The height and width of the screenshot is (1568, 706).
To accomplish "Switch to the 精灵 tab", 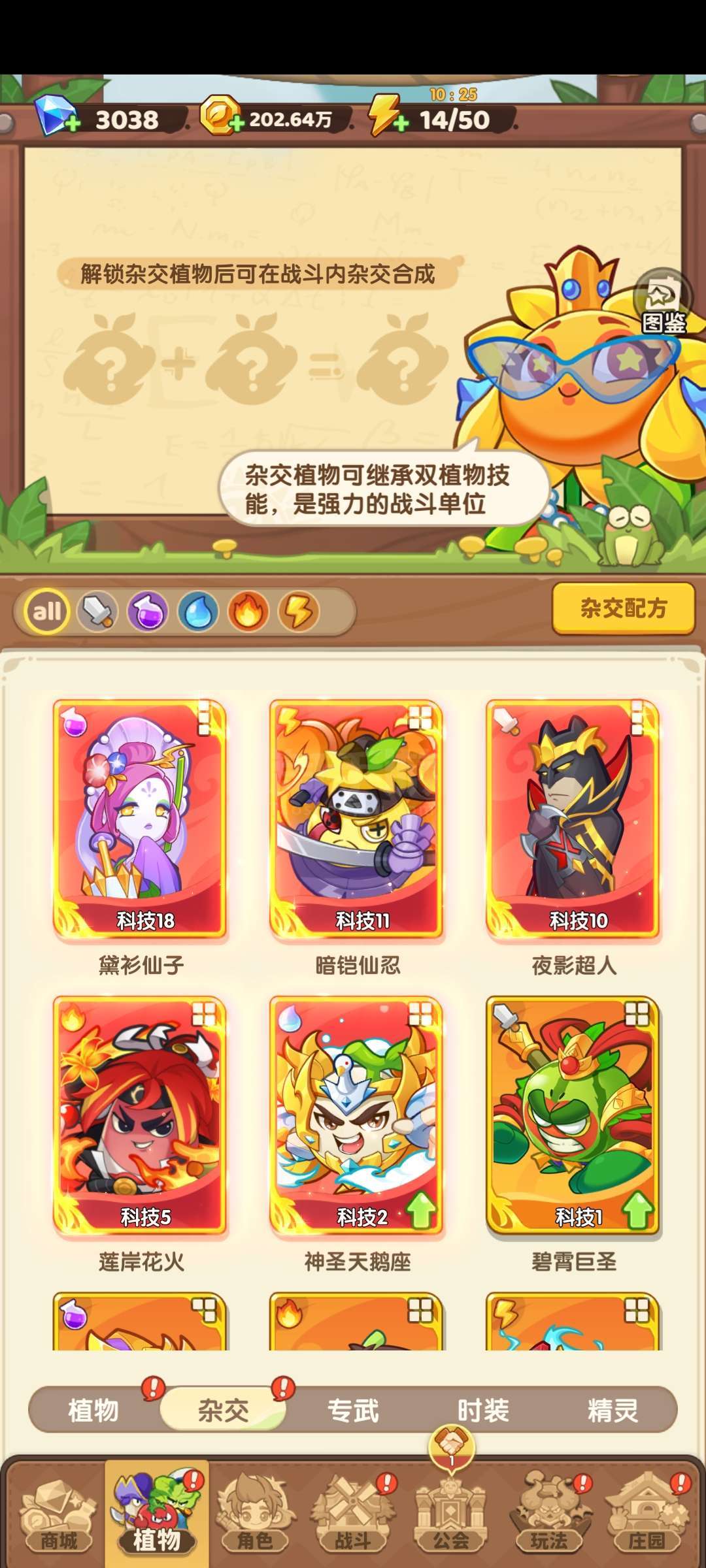I will tap(613, 1410).
